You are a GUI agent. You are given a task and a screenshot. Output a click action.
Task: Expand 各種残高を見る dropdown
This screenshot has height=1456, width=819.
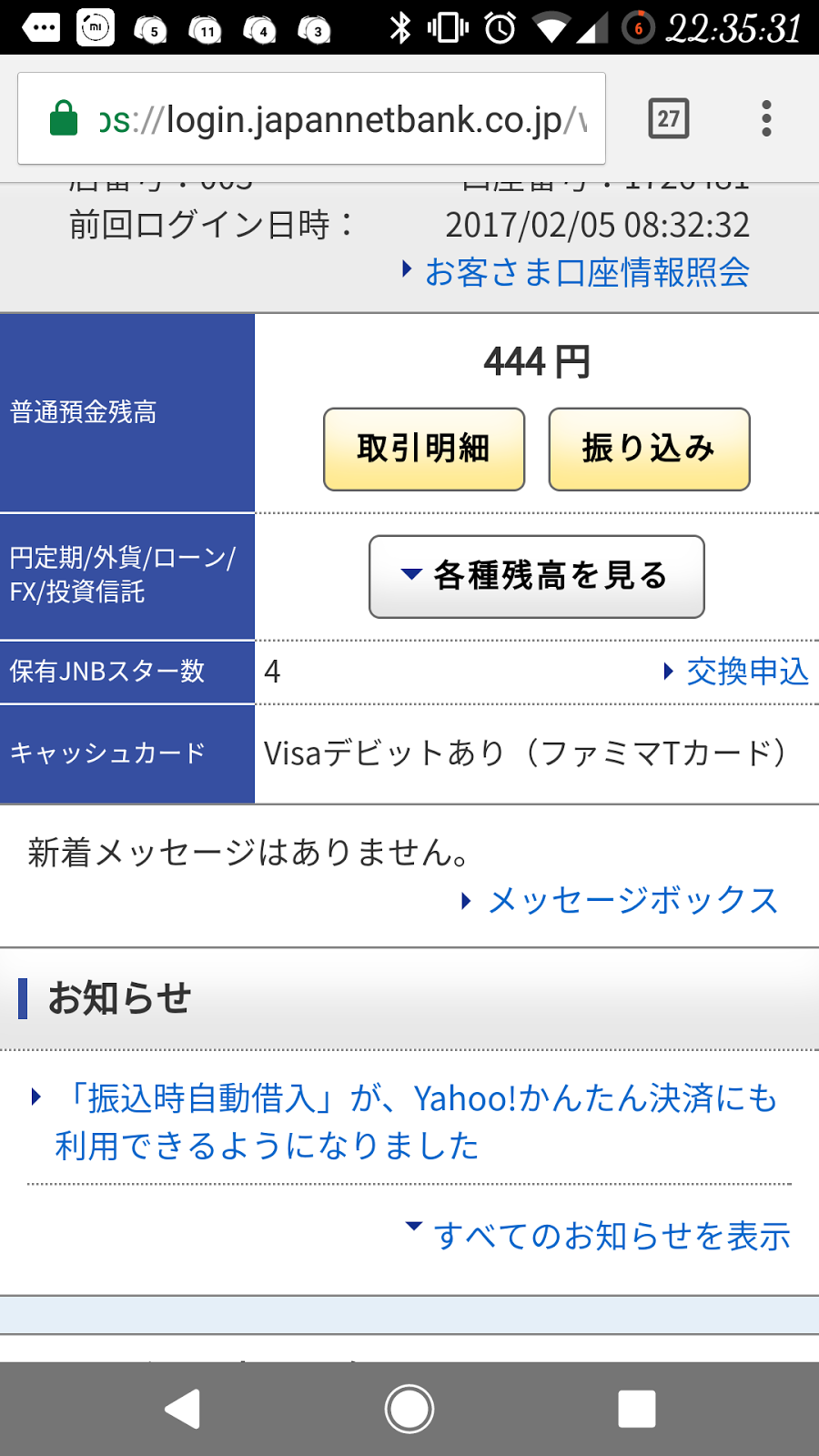click(x=537, y=576)
